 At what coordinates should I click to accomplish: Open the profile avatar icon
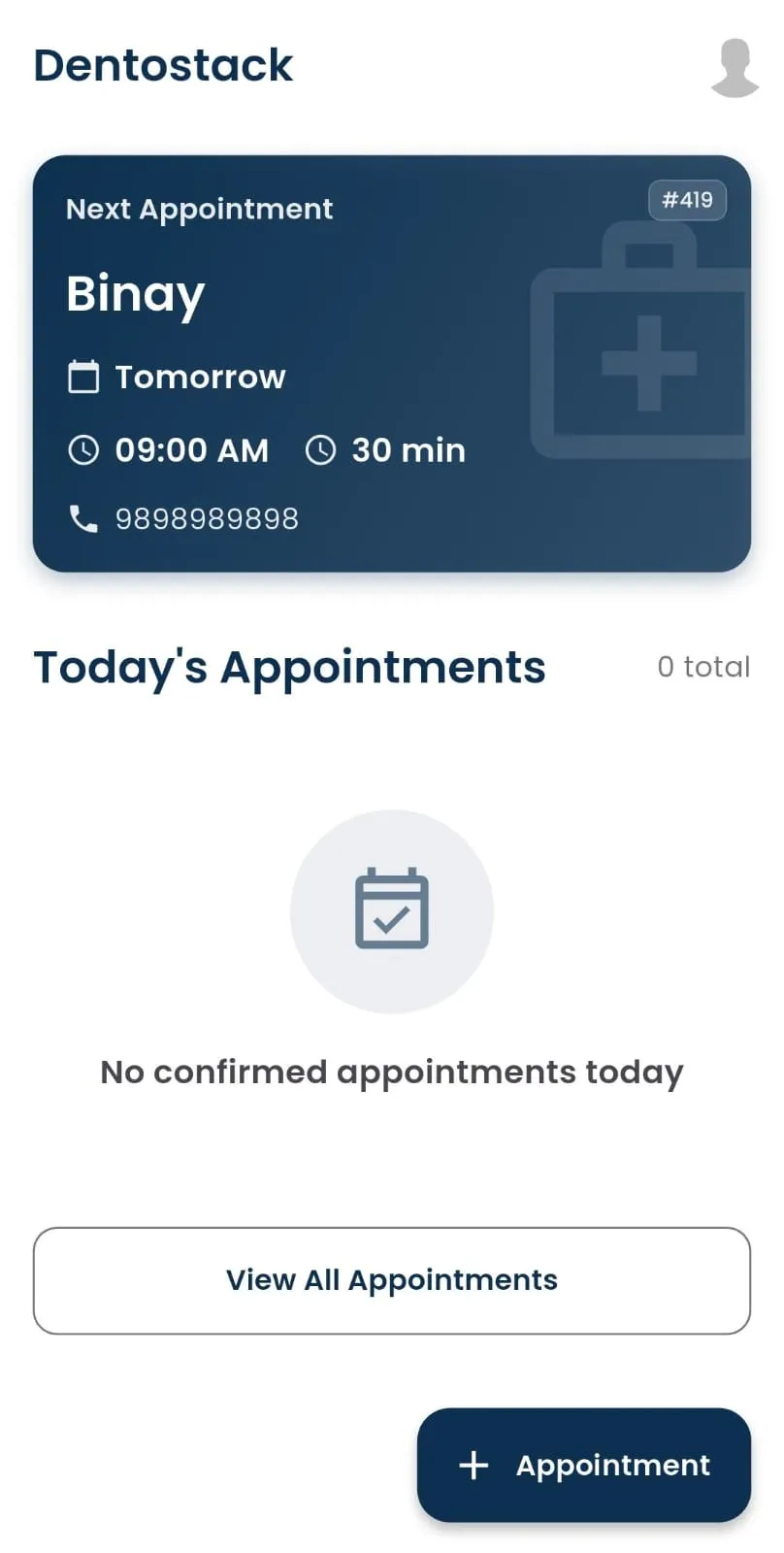coord(735,68)
